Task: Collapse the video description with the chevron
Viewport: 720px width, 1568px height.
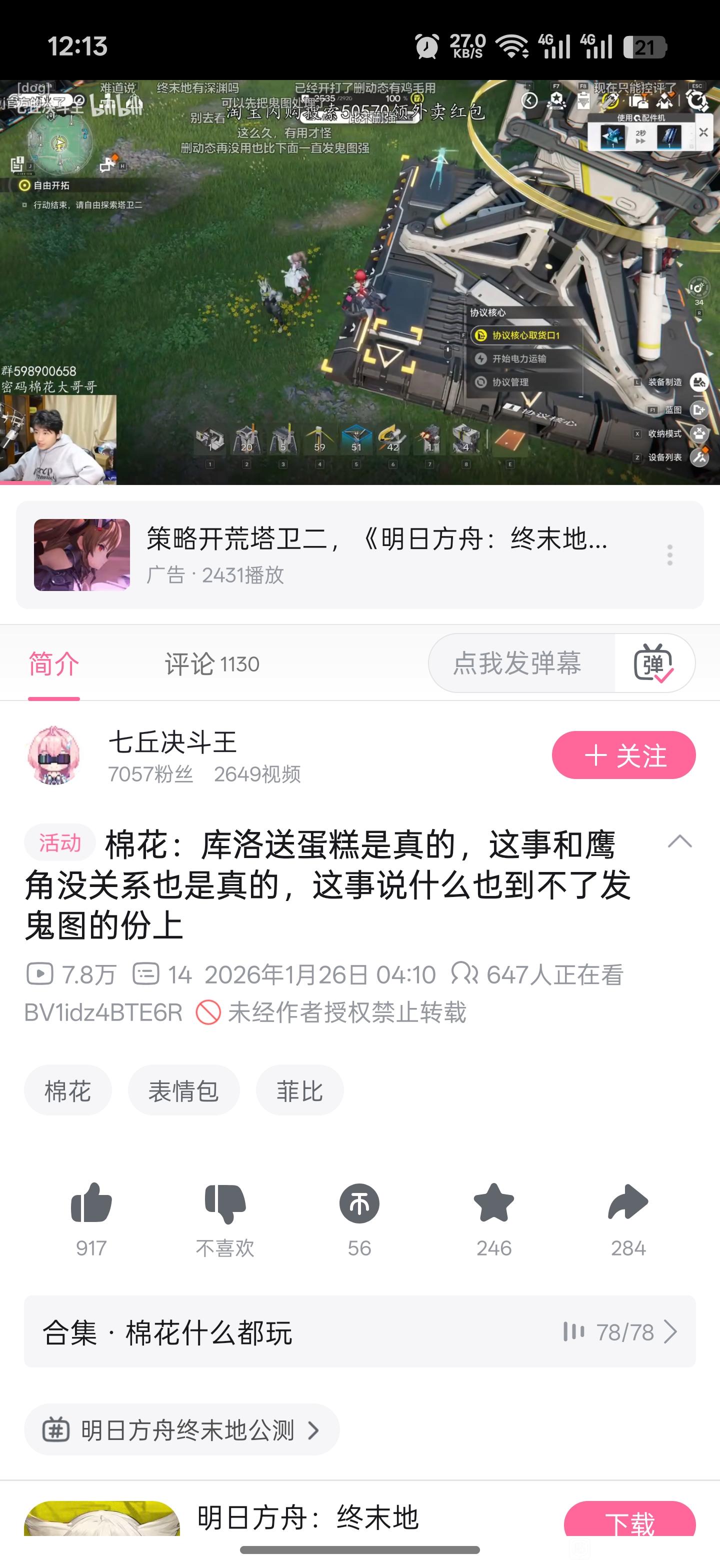Action: (x=679, y=841)
